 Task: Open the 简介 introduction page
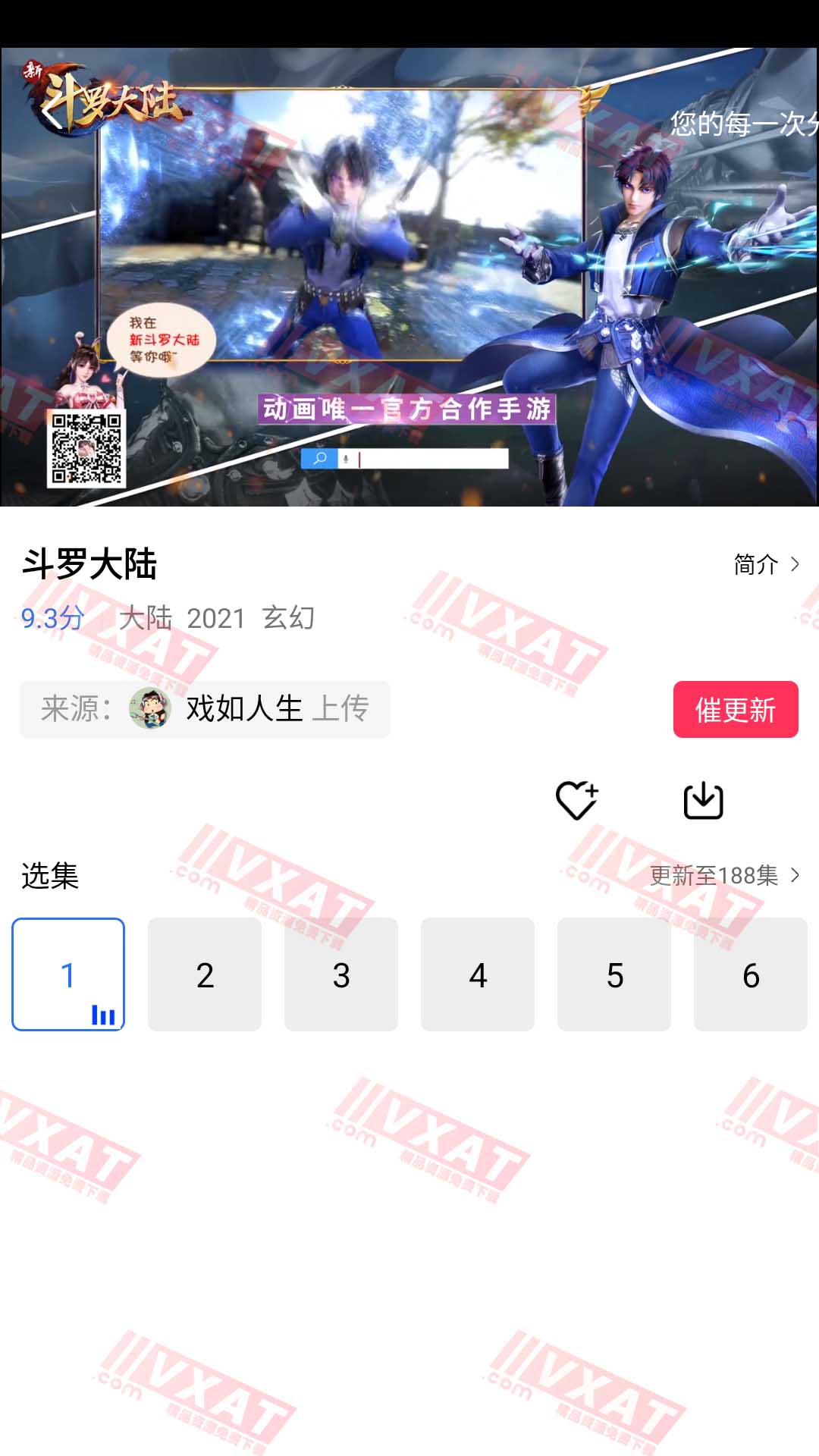(x=766, y=564)
